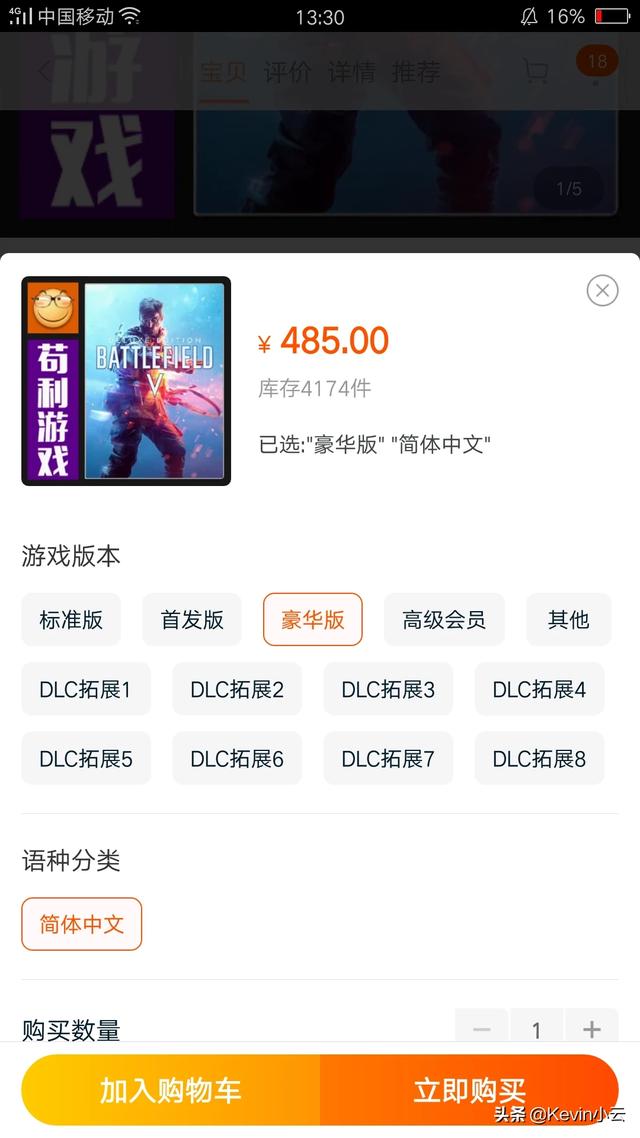Buy now with 立即购买
The height and width of the screenshot is (1138, 640).
click(469, 1089)
